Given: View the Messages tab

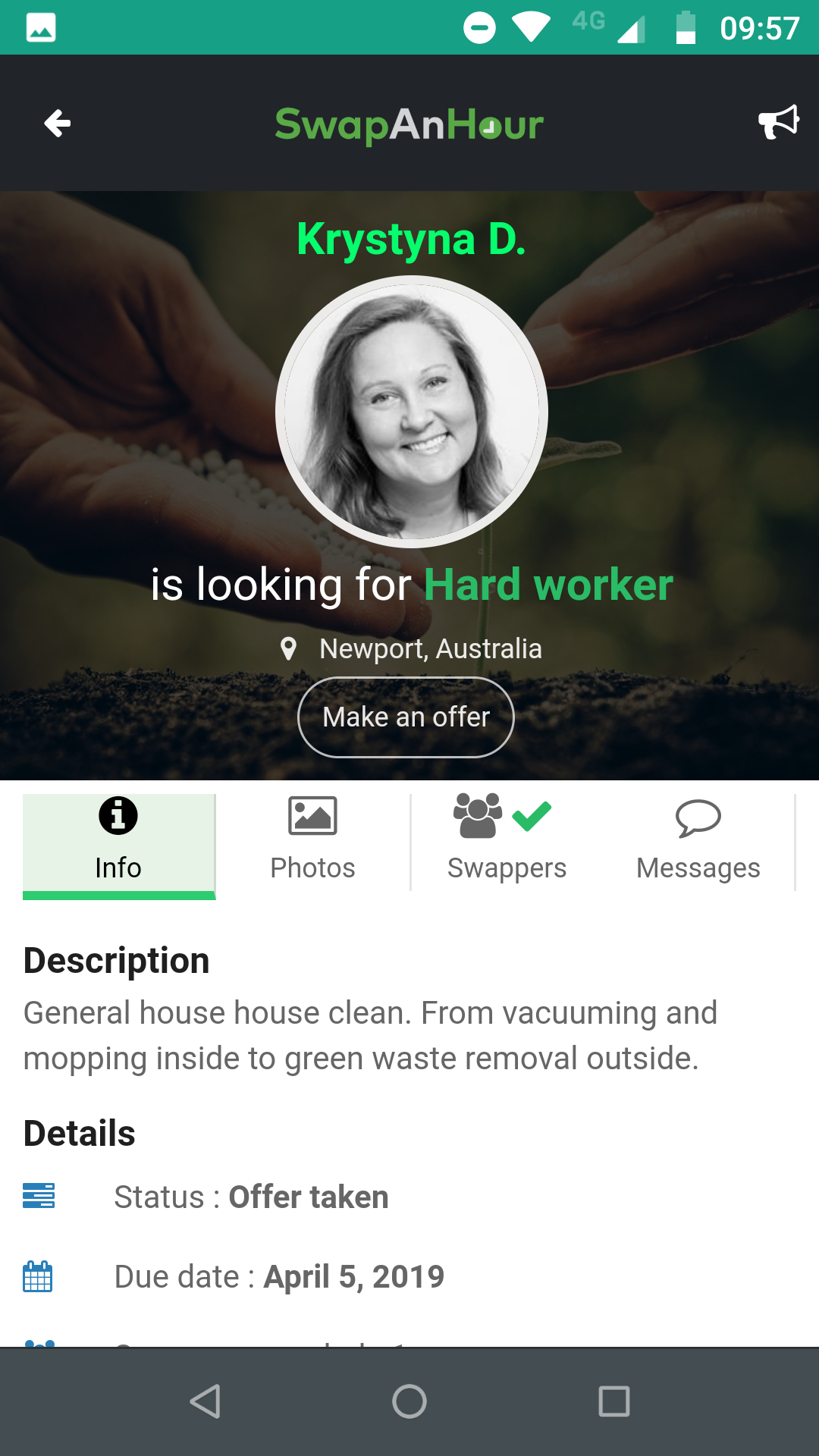Looking at the screenshot, I should [698, 842].
